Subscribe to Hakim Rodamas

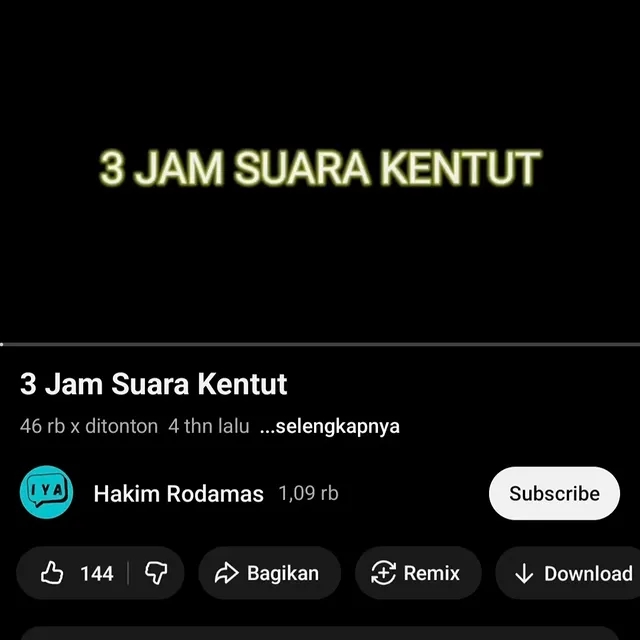(x=554, y=493)
